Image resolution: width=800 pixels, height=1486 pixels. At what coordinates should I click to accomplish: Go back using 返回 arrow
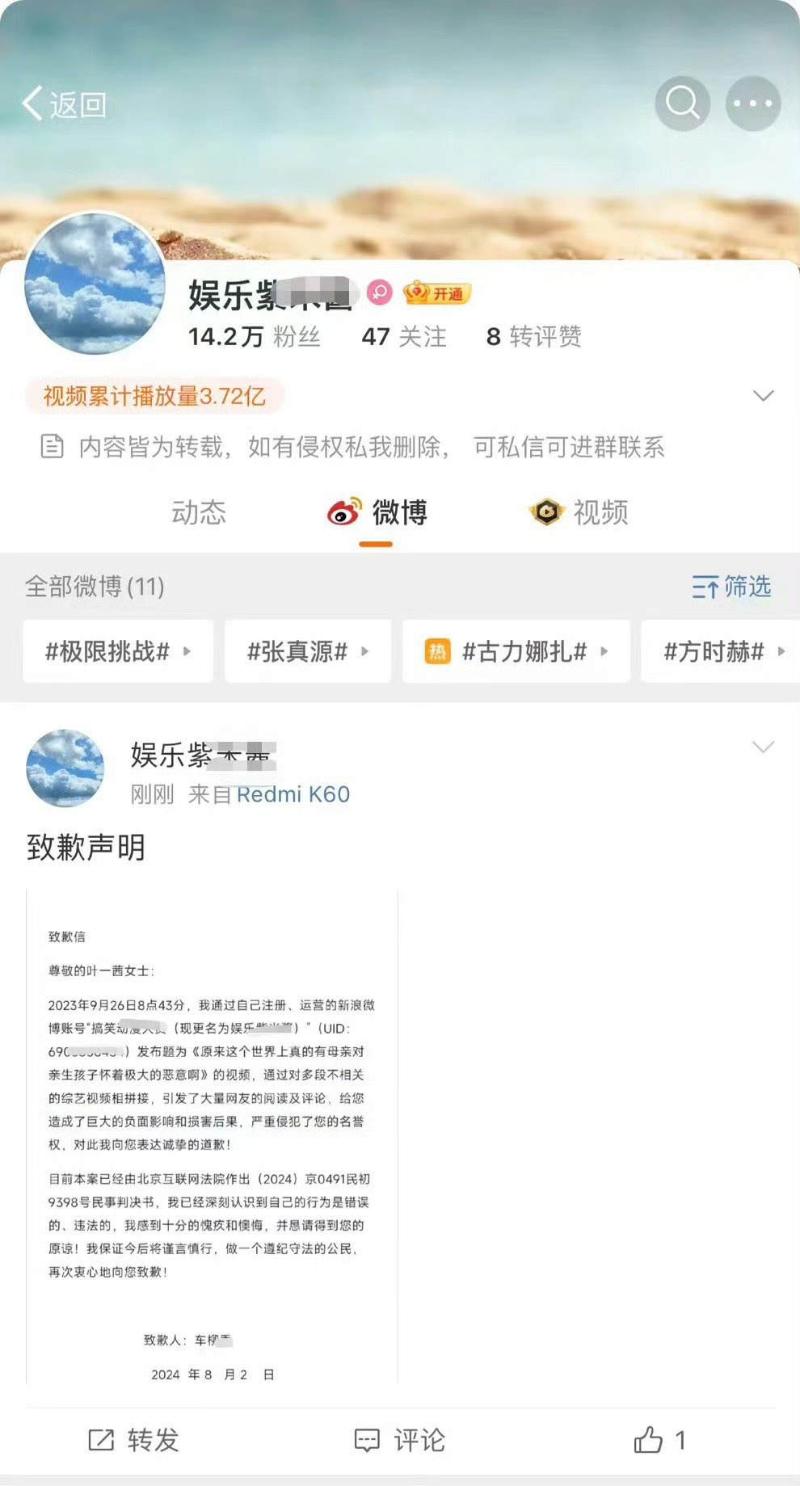pyautogui.click(x=64, y=103)
